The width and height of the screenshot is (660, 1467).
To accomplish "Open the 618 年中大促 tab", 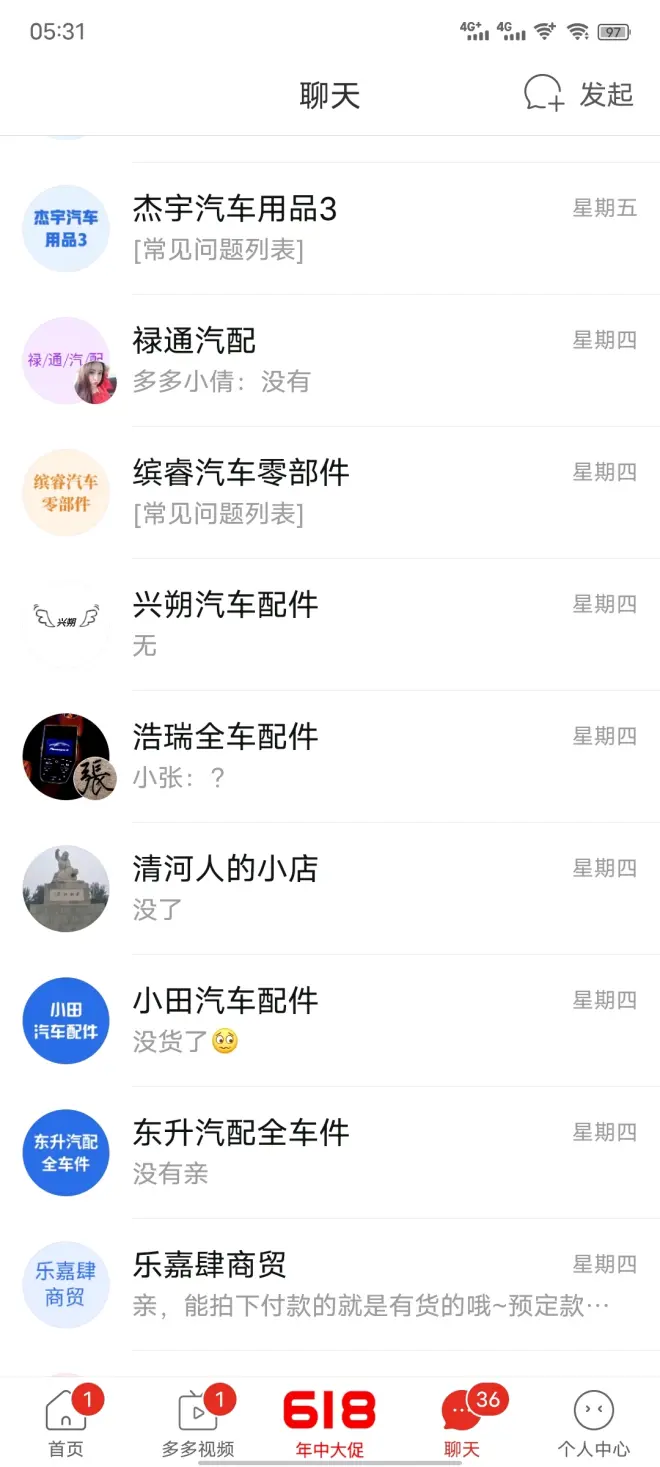I will coord(329,1422).
